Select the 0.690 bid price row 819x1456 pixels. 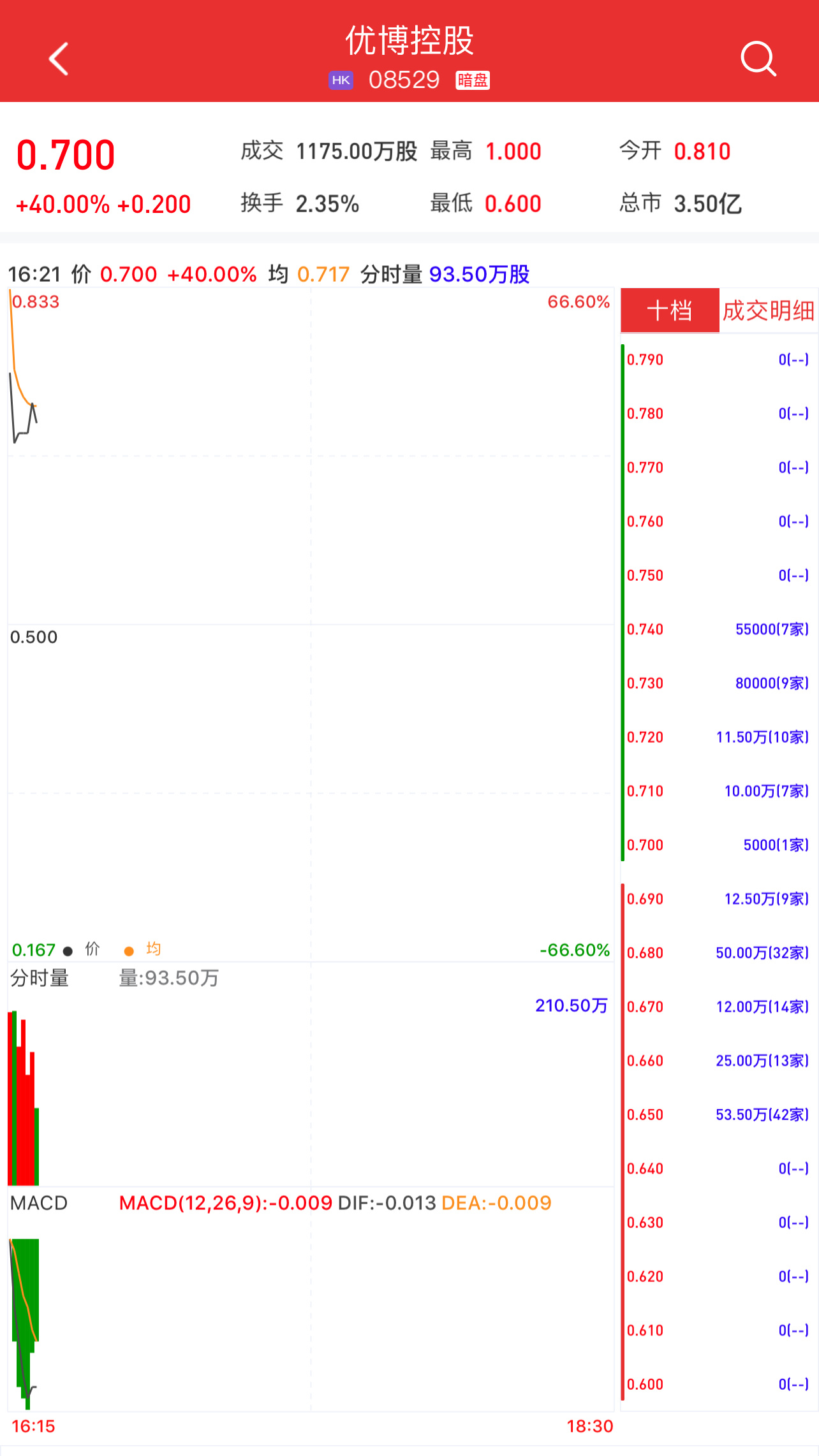click(718, 899)
